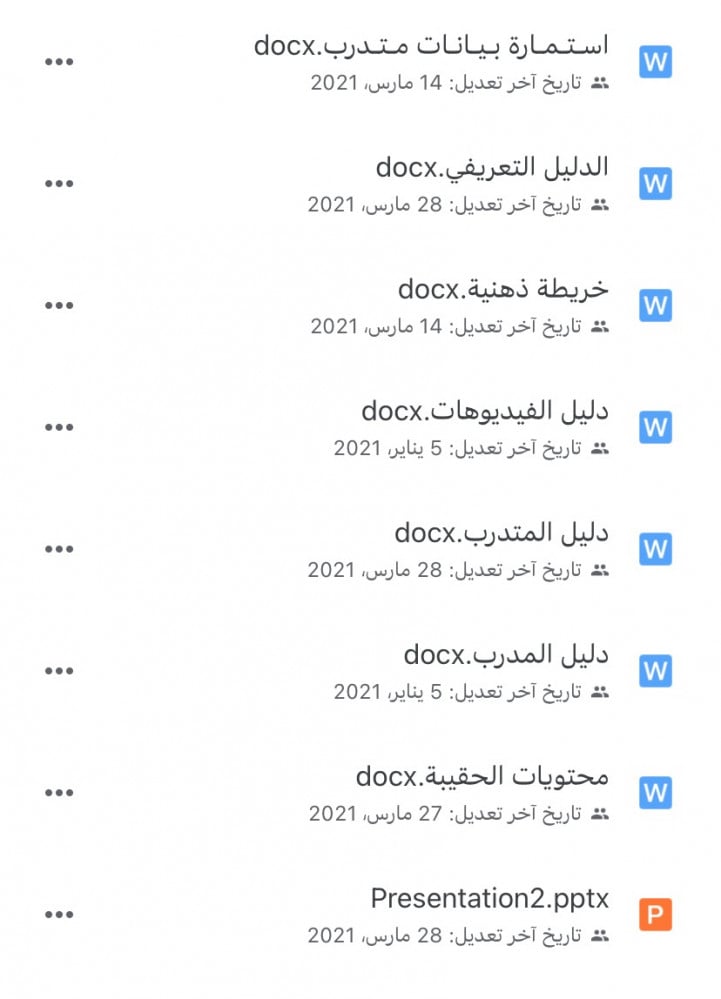Open more options for استمارة بيانات متدرب.docx

pyautogui.click(x=59, y=61)
